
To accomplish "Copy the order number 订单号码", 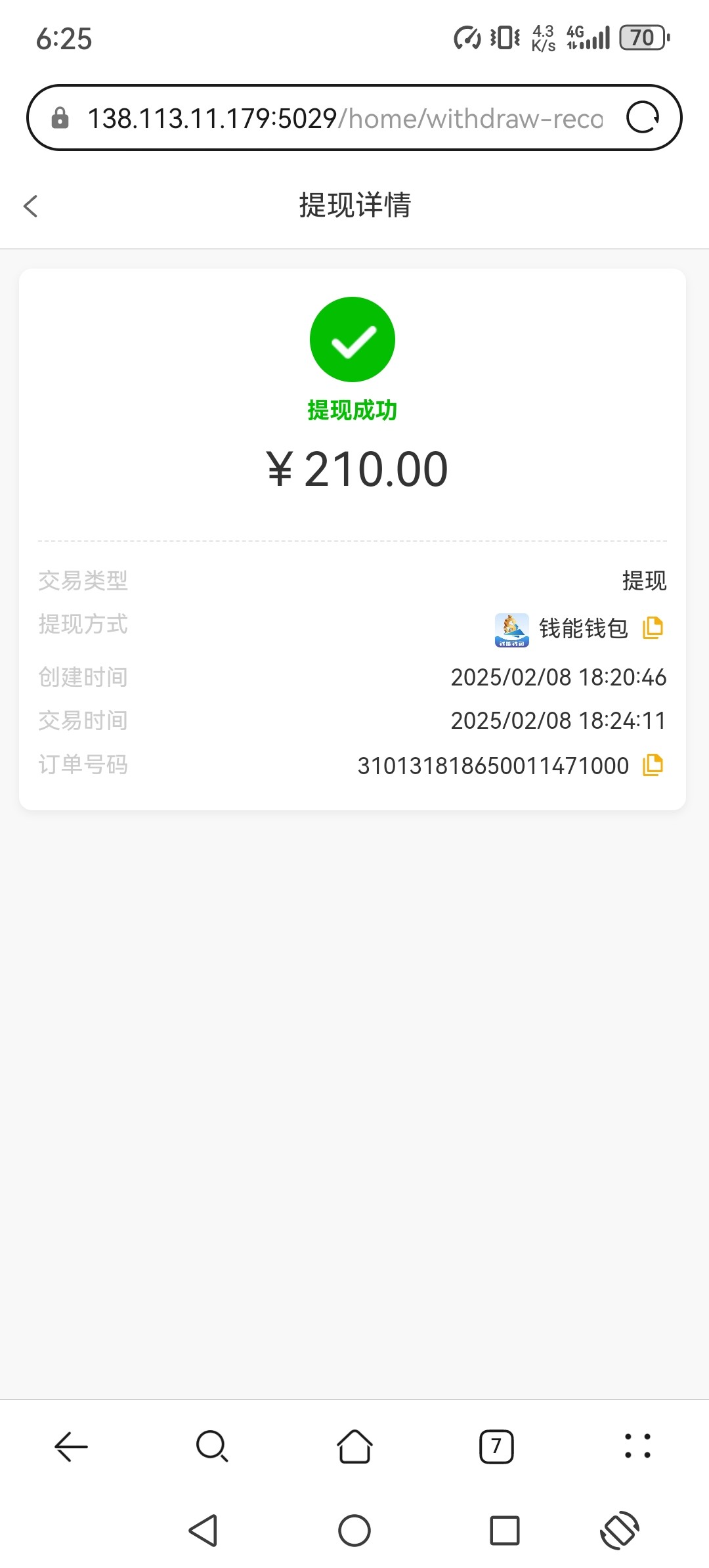I will point(653,765).
